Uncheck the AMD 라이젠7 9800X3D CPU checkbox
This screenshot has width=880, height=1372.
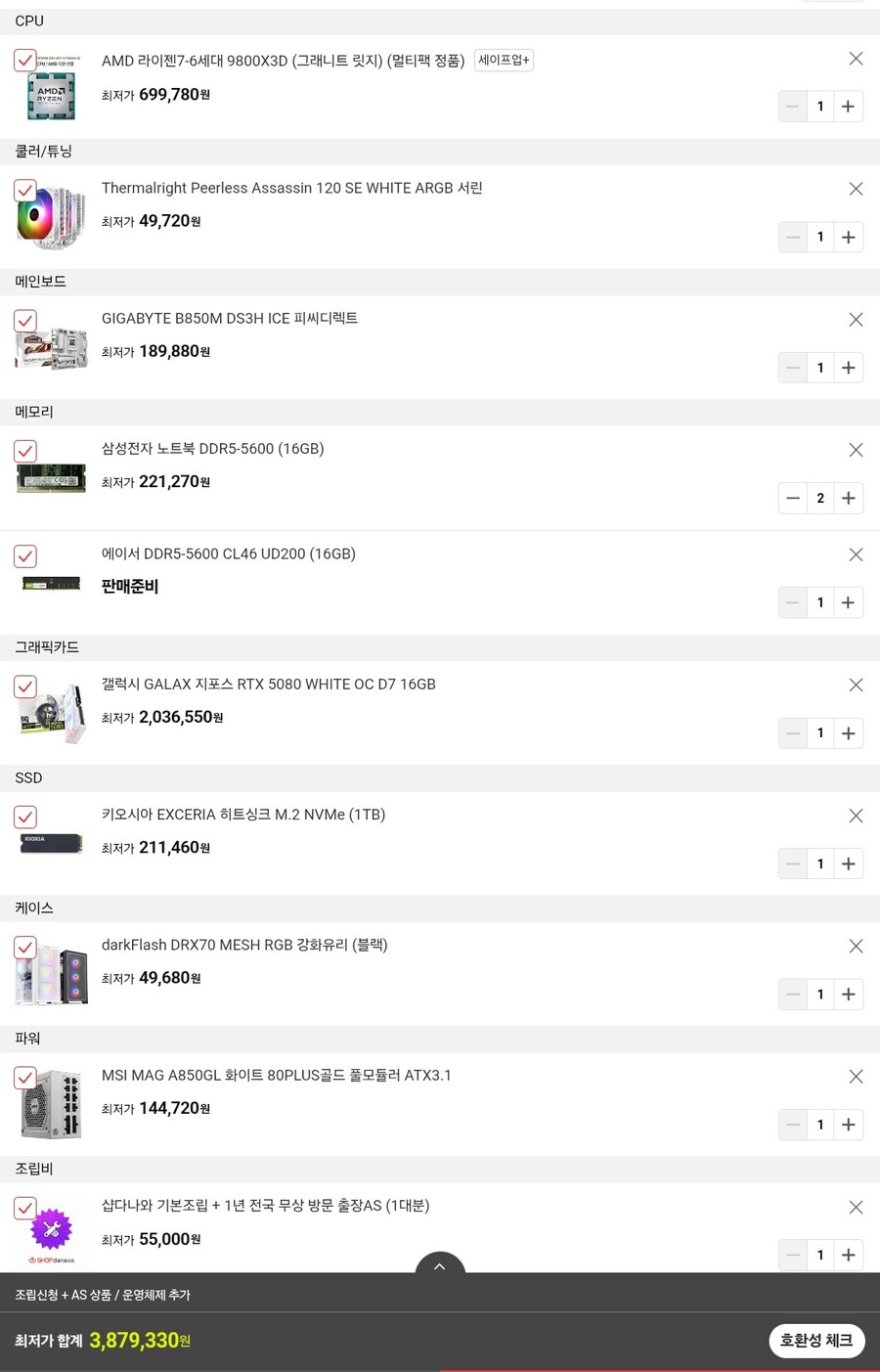pos(24,60)
